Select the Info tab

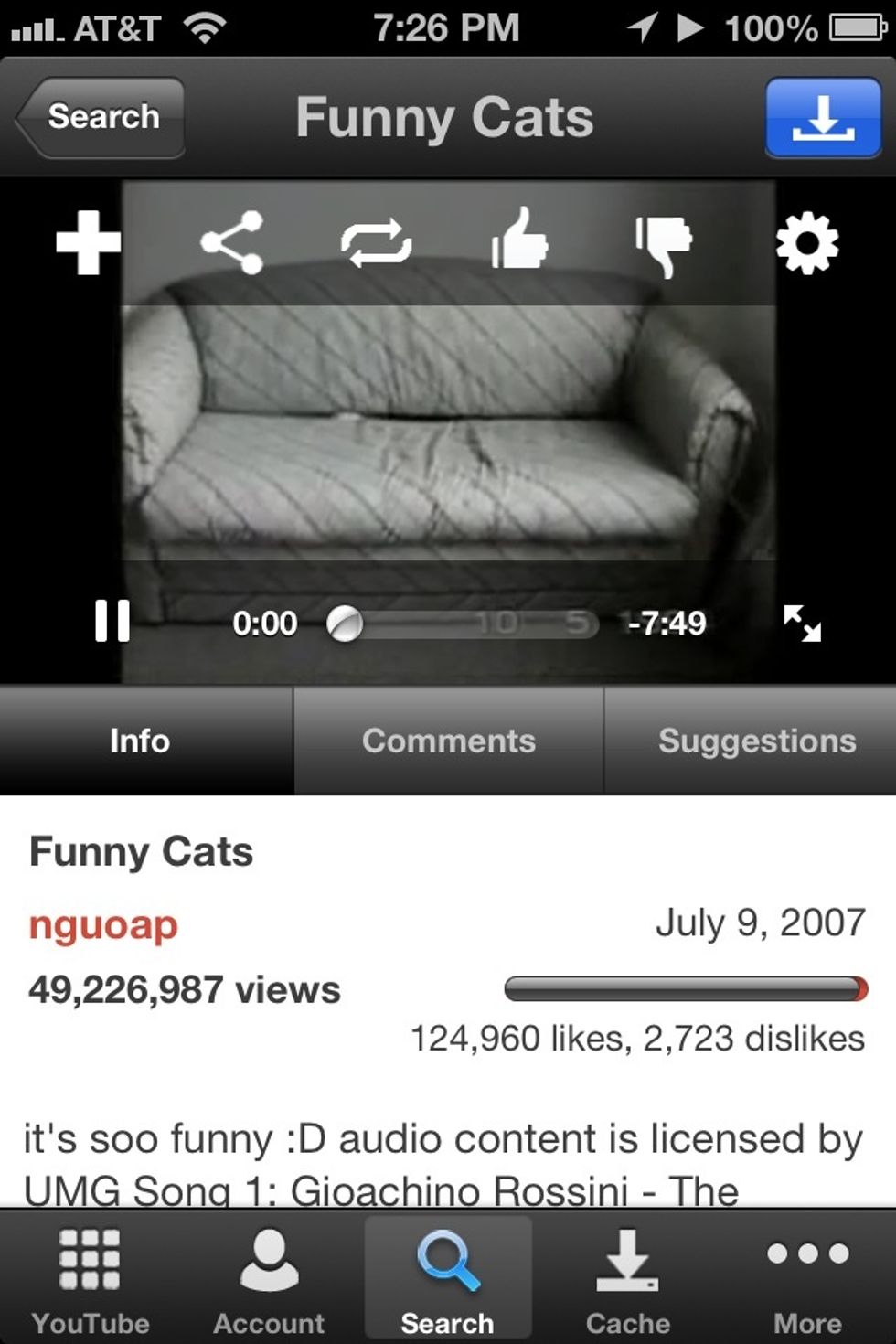[x=141, y=741]
